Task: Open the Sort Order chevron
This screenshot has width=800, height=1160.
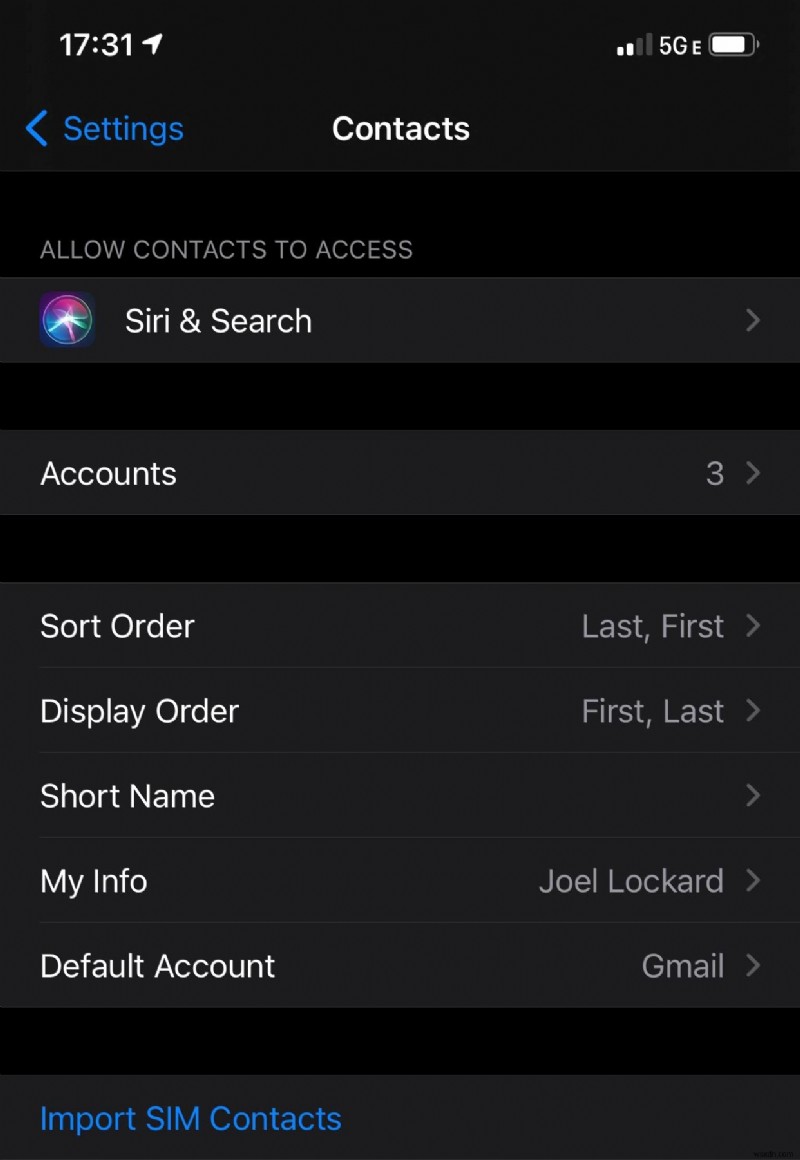Action: [752, 626]
